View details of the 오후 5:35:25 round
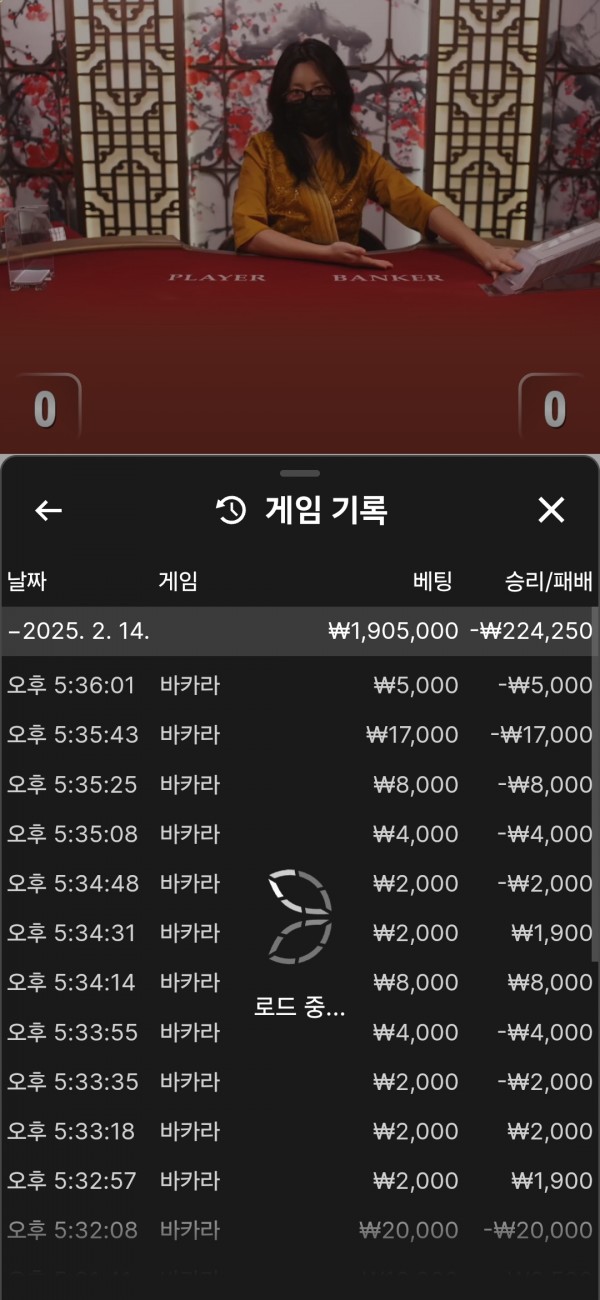600x1300 pixels. point(298,784)
